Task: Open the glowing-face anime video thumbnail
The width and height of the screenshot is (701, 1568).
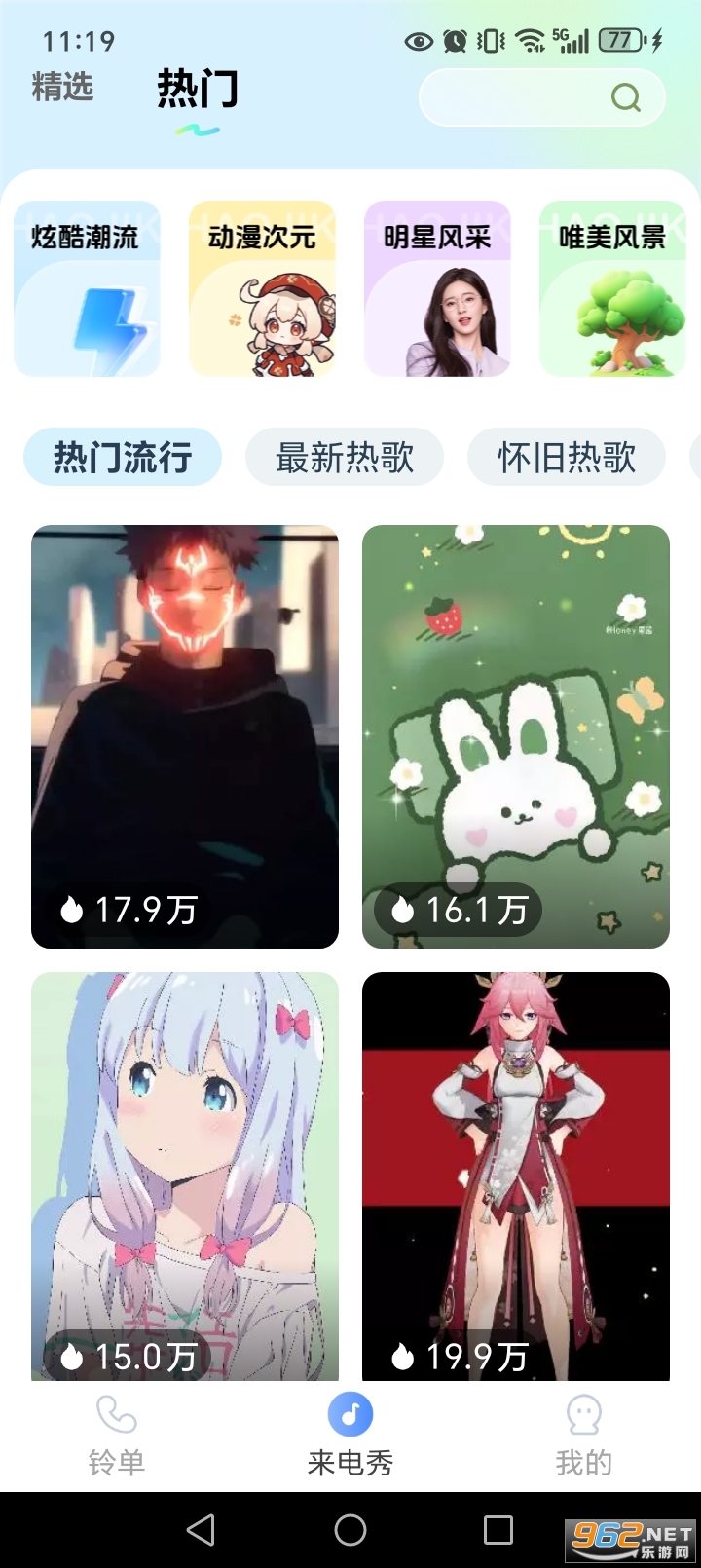Action: pos(184,735)
